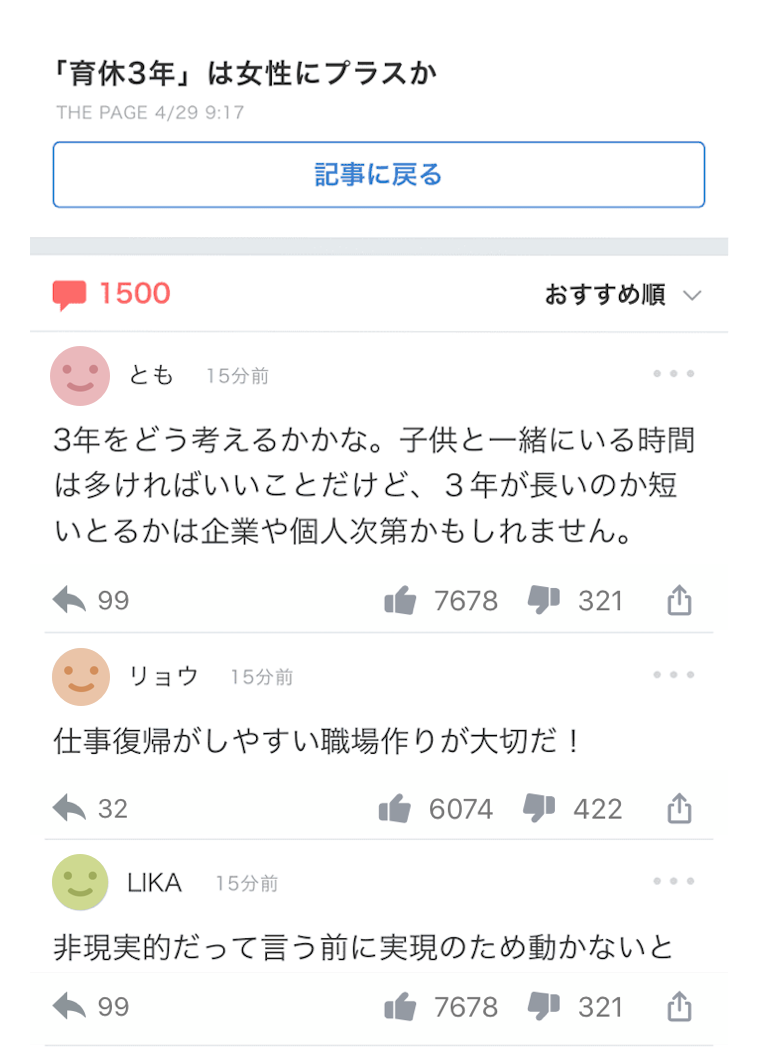Open the overflow menu on LIKA's comment

point(673,881)
